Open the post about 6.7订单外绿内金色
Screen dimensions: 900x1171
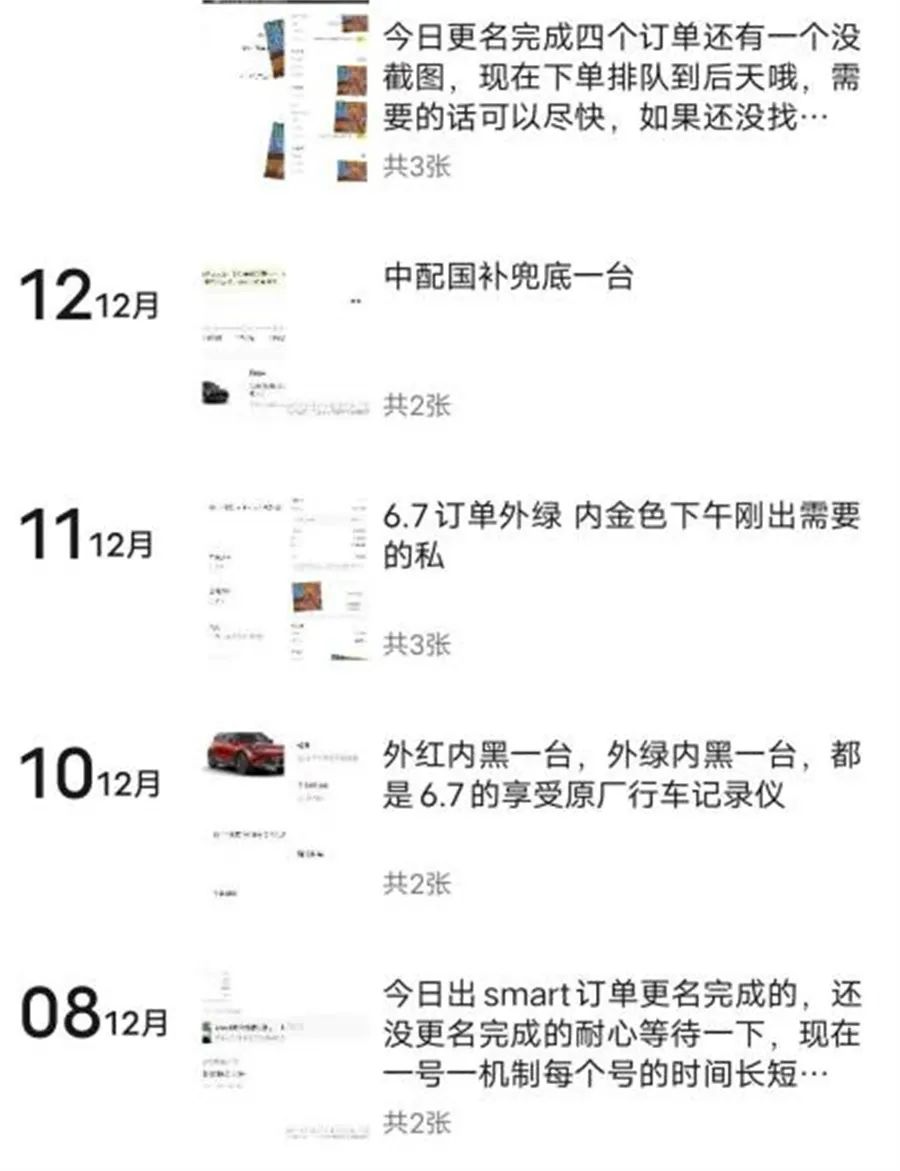620,536
